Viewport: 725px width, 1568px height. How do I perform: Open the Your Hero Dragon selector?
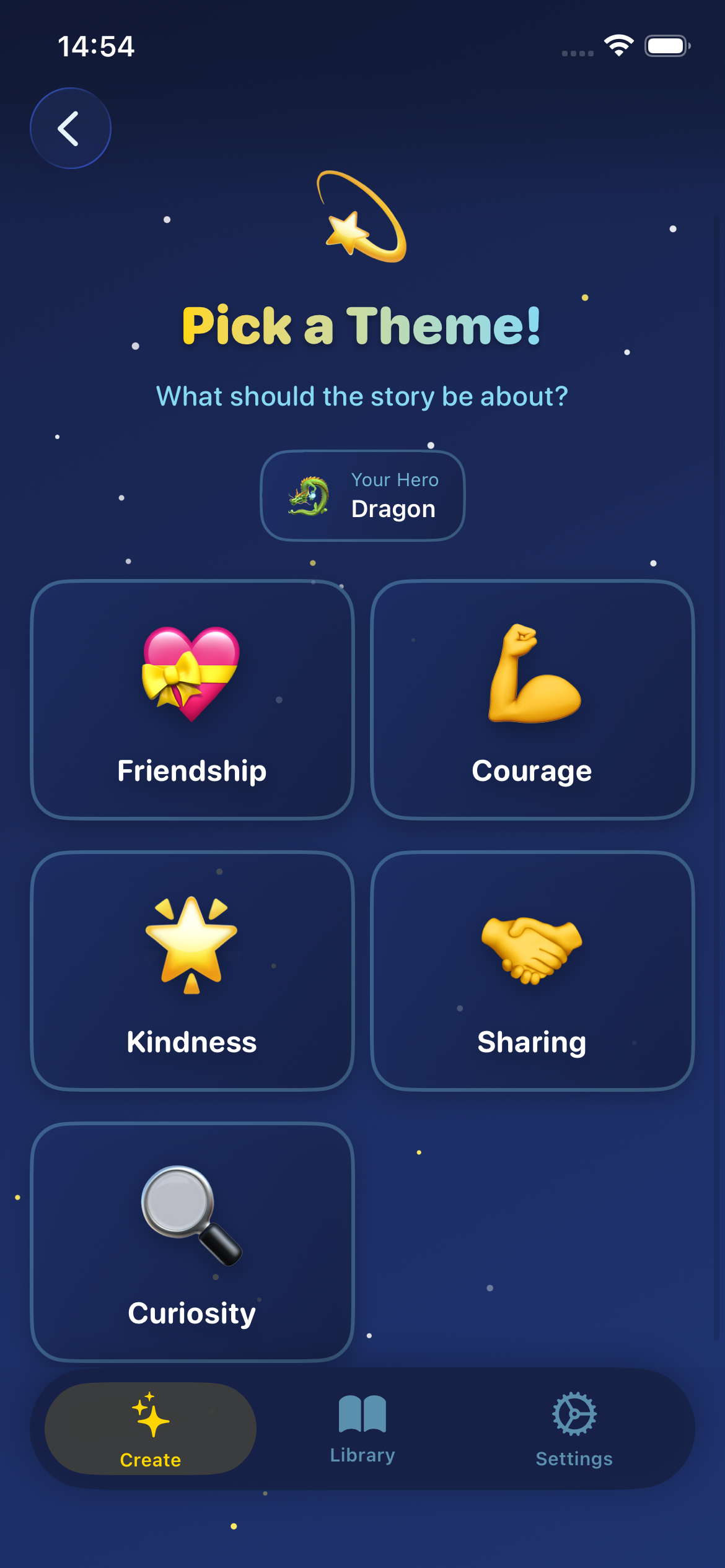pos(362,496)
